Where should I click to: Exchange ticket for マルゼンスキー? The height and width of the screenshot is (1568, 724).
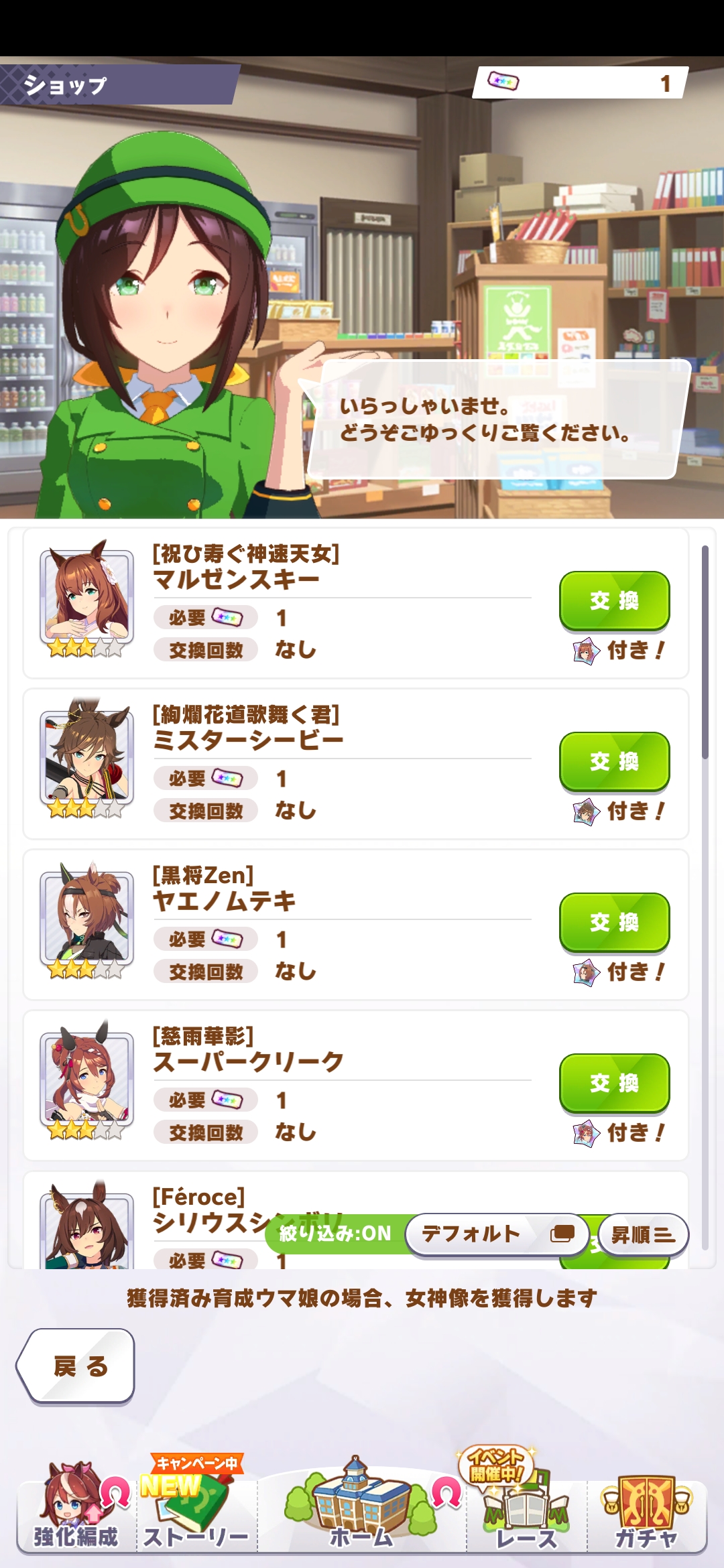(x=614, y=600)
